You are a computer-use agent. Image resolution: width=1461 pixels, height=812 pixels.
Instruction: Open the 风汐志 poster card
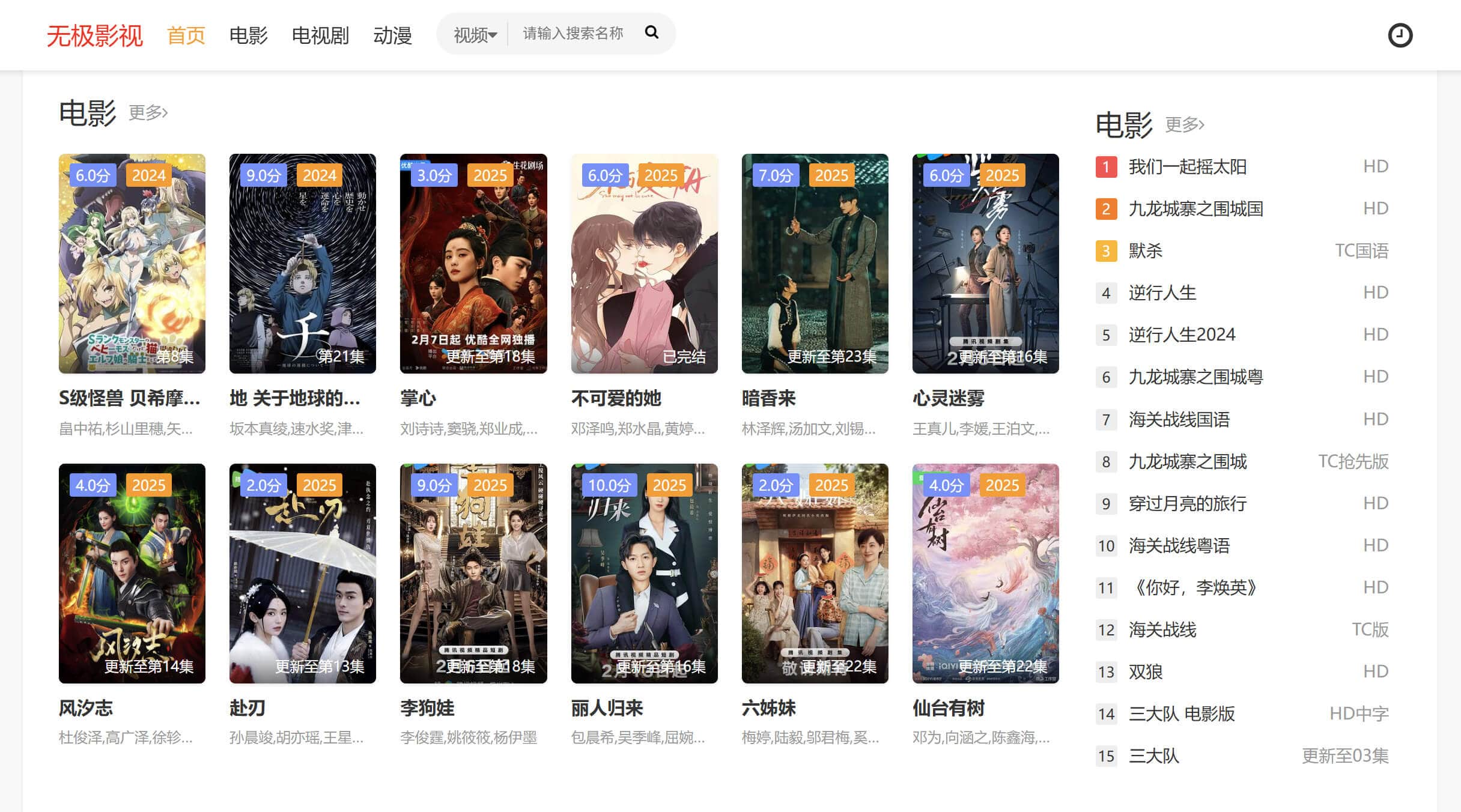tap(132, 574)
